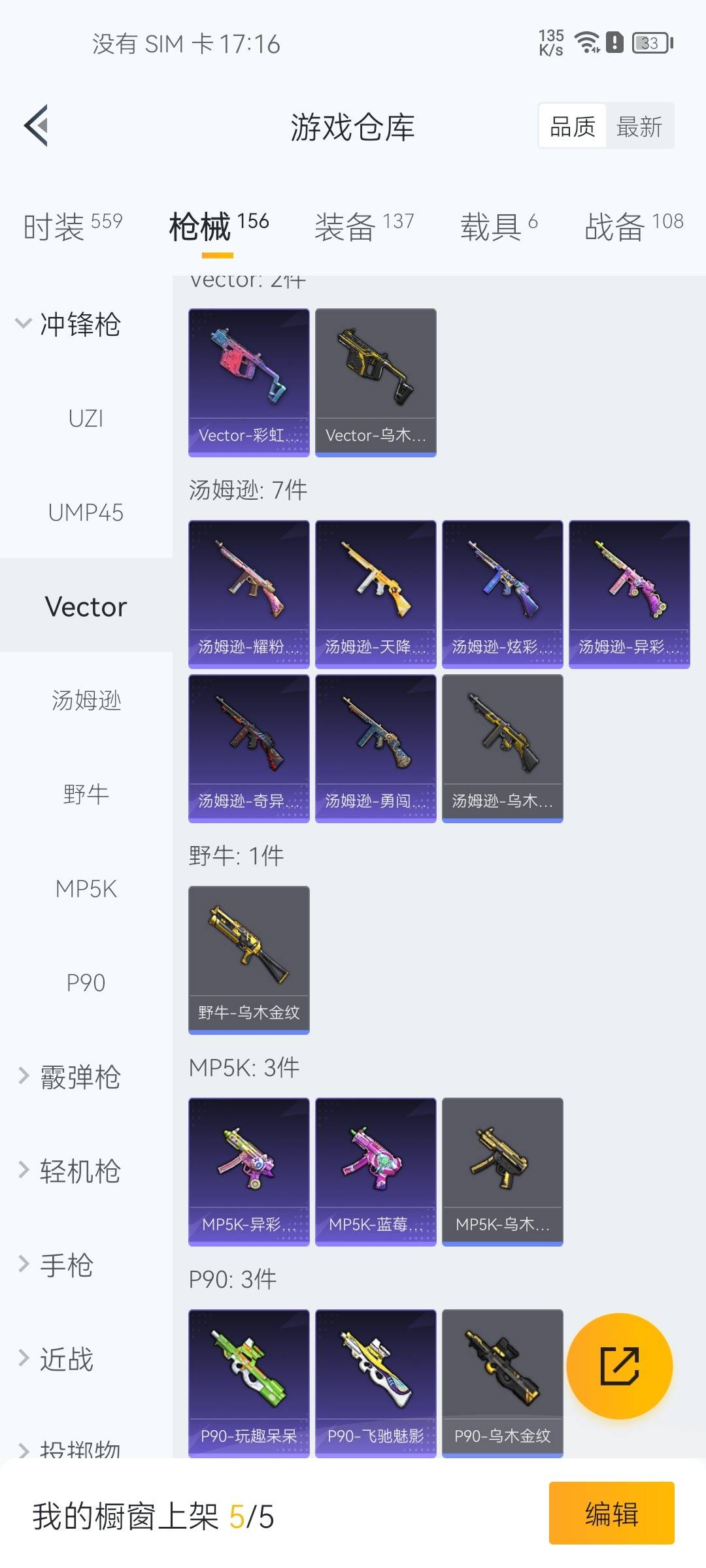Switch to the 装备 tab
Screen dimensions: 706x1568
pyautogui.click(x=364, y=227)
